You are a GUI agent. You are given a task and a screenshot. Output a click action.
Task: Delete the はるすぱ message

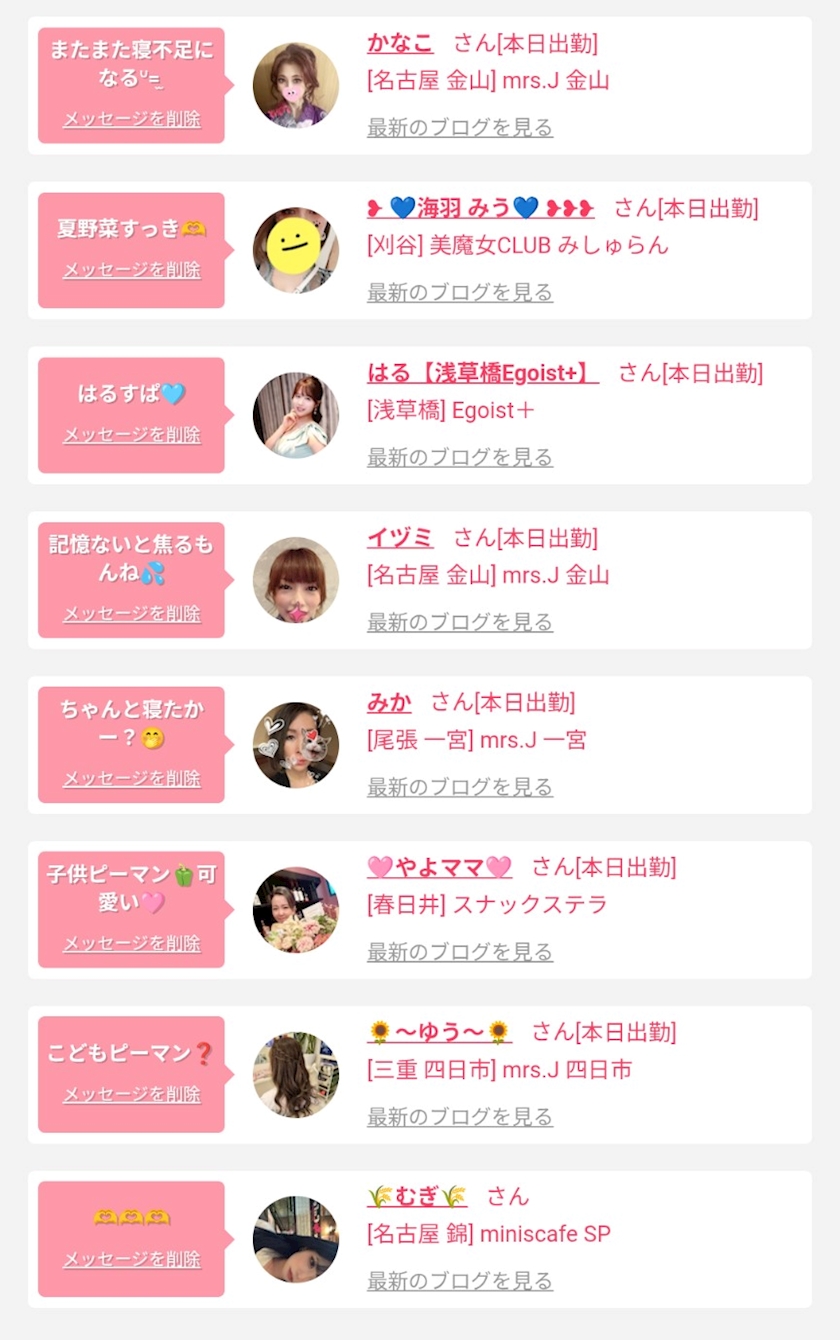click(132, 435)
